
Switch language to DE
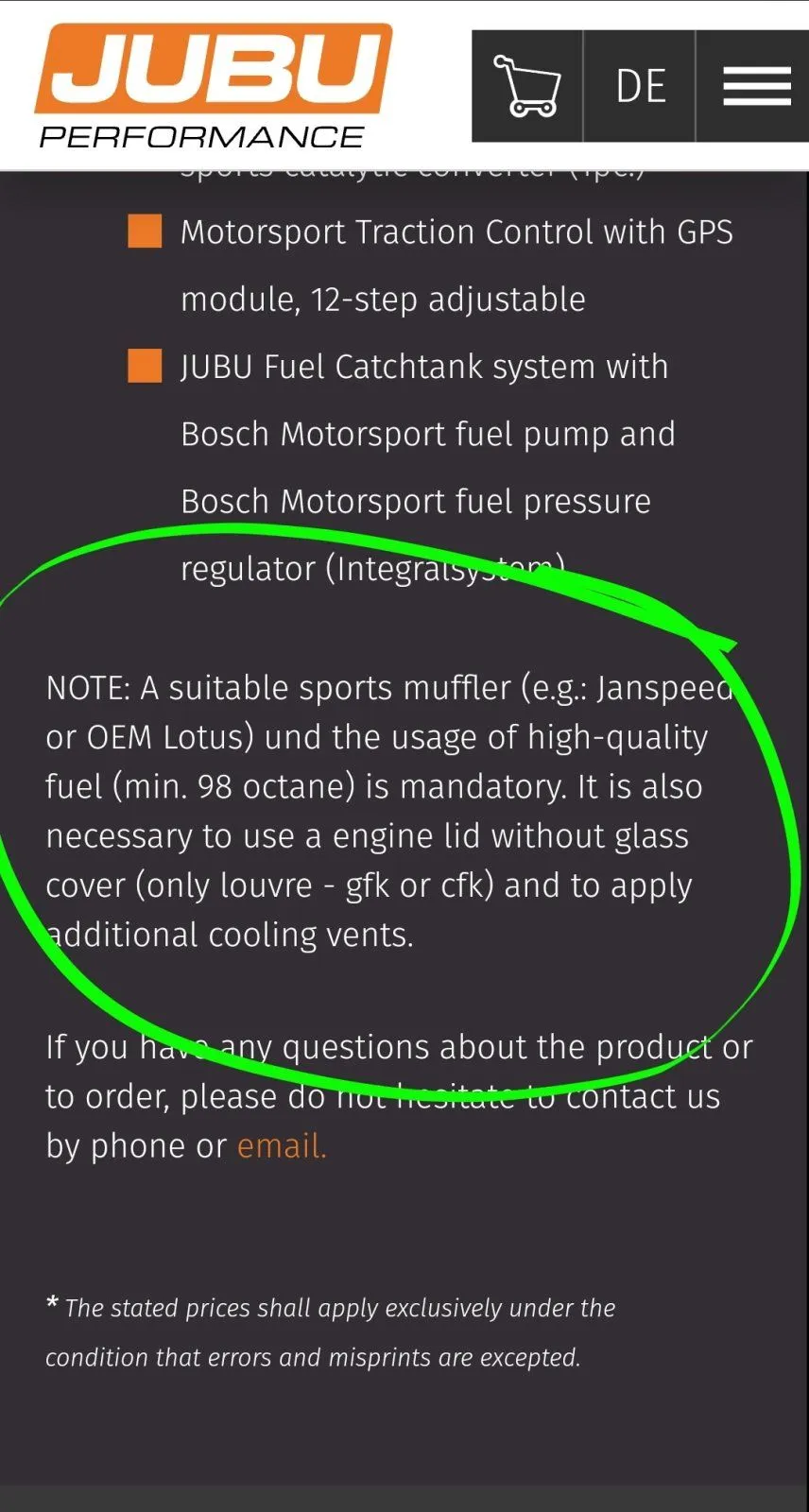[640, 86]
